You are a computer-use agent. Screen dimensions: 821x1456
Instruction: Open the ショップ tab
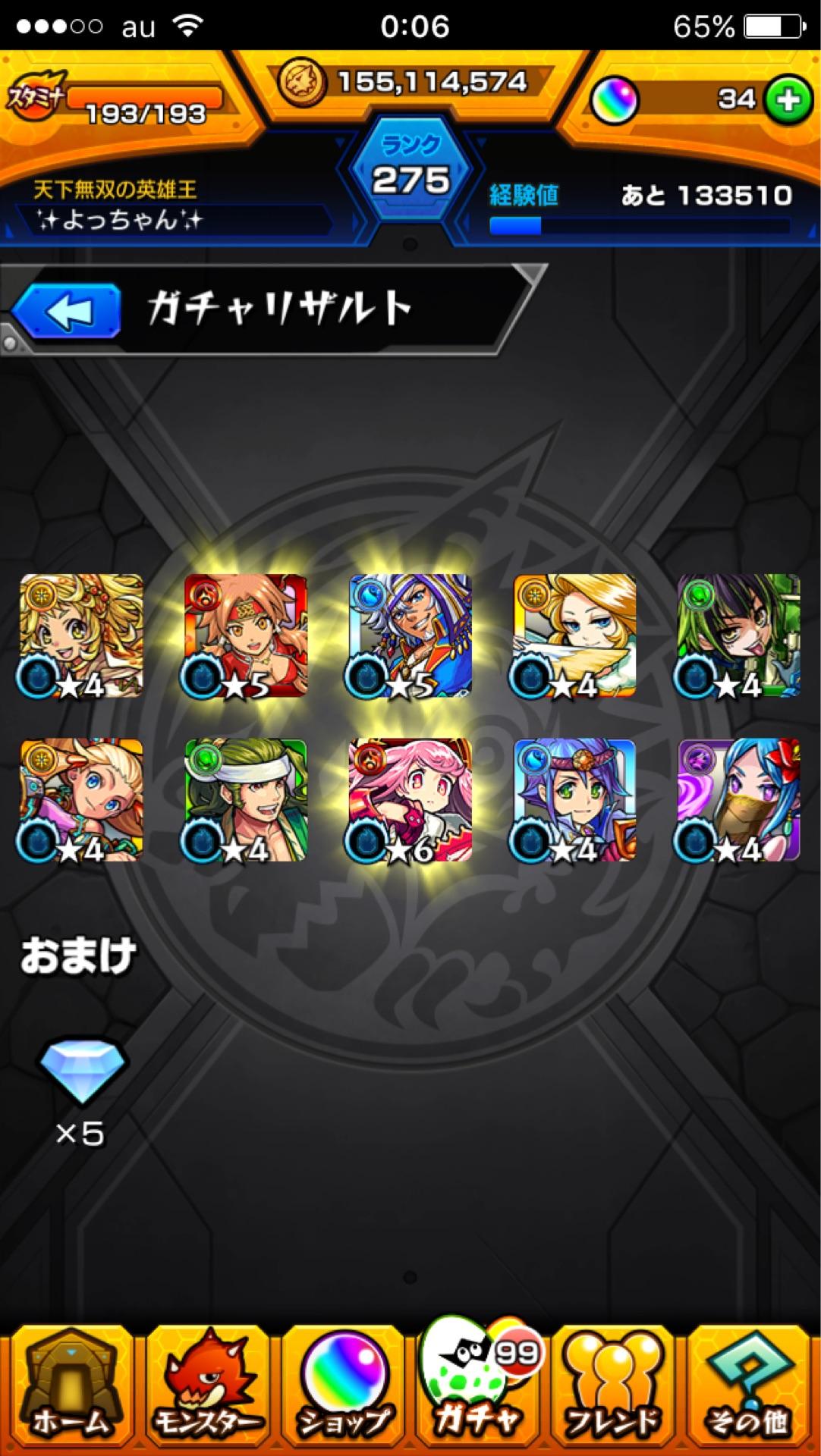click(343, 1388)
